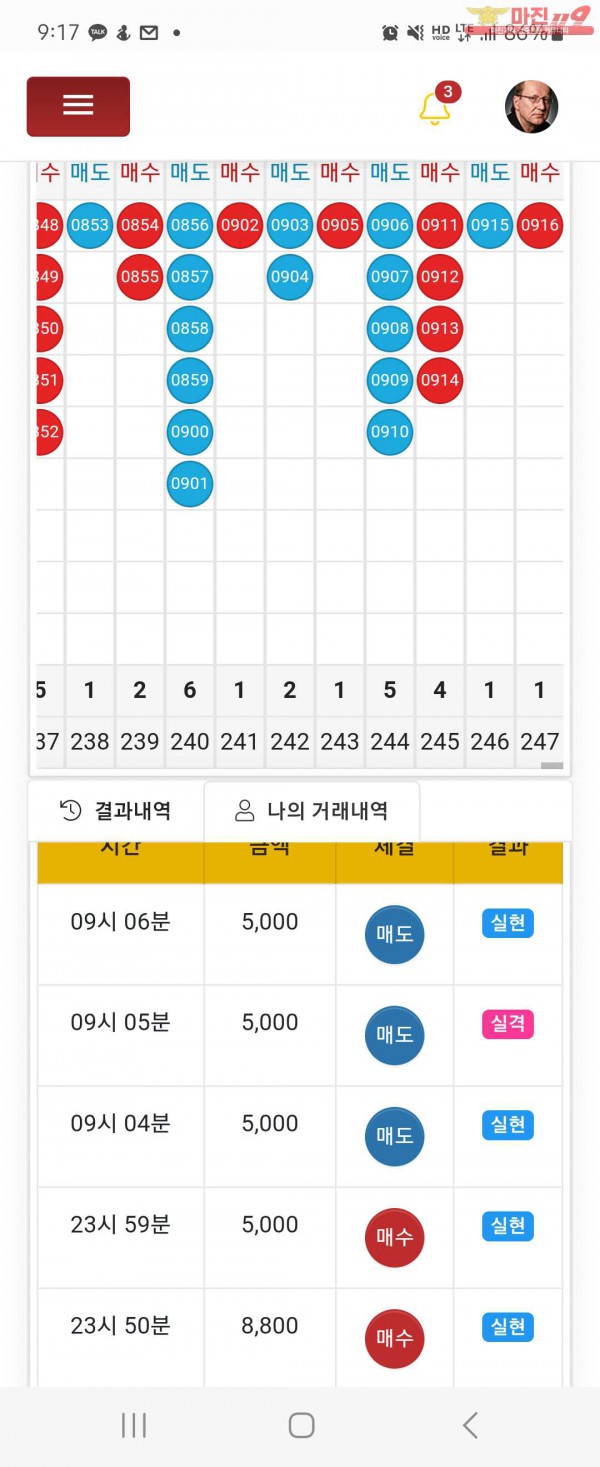
Task: Open the notifications bell
Action: [435, 107]
